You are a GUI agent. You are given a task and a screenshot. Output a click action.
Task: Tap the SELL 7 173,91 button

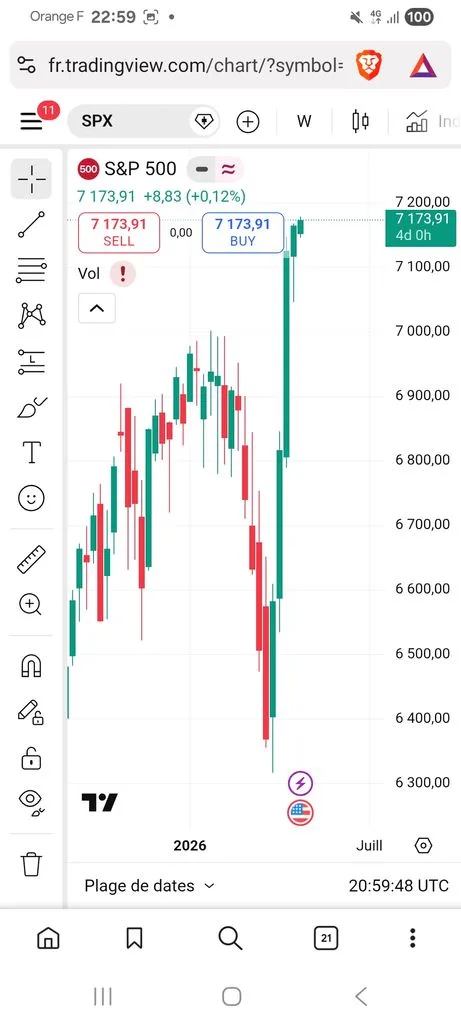(x=119, y=232)
